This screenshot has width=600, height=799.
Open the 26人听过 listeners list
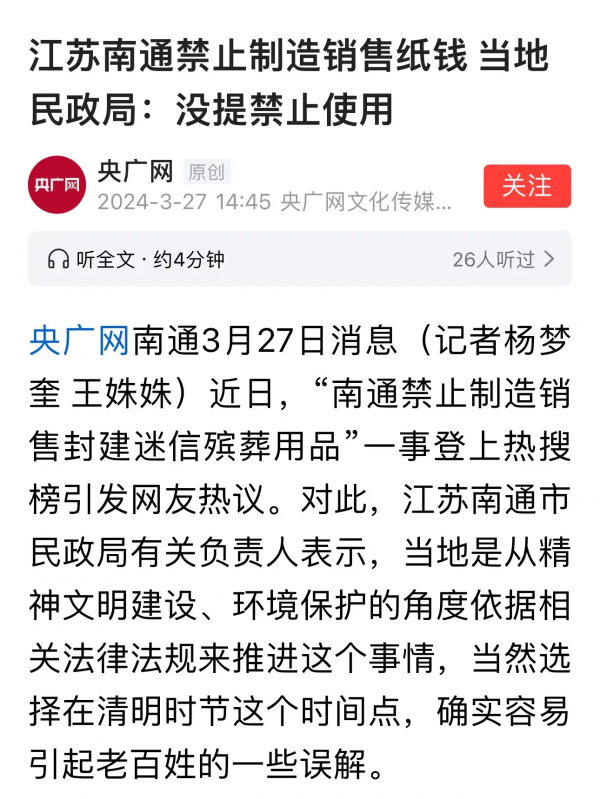point(503,260)
